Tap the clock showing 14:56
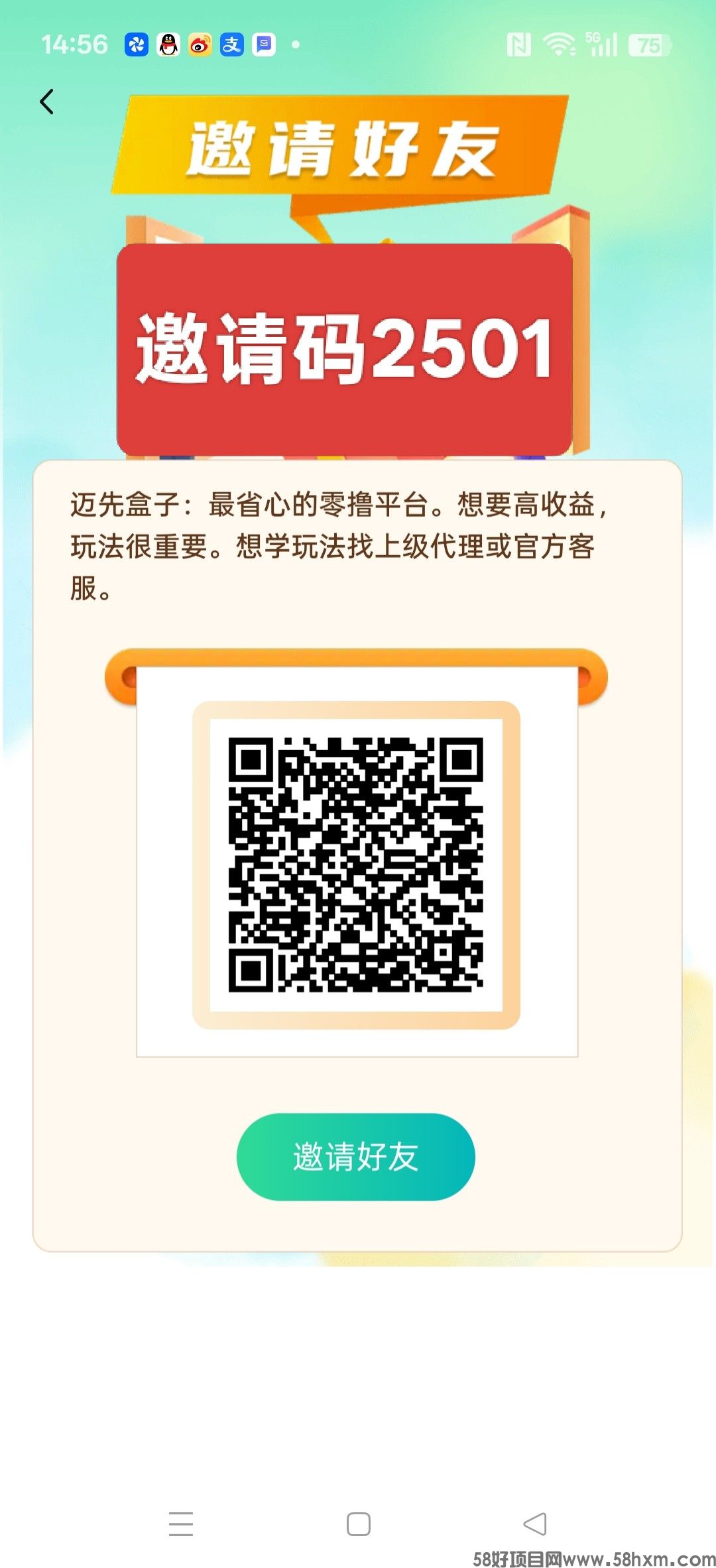 [x=74, y=44]
